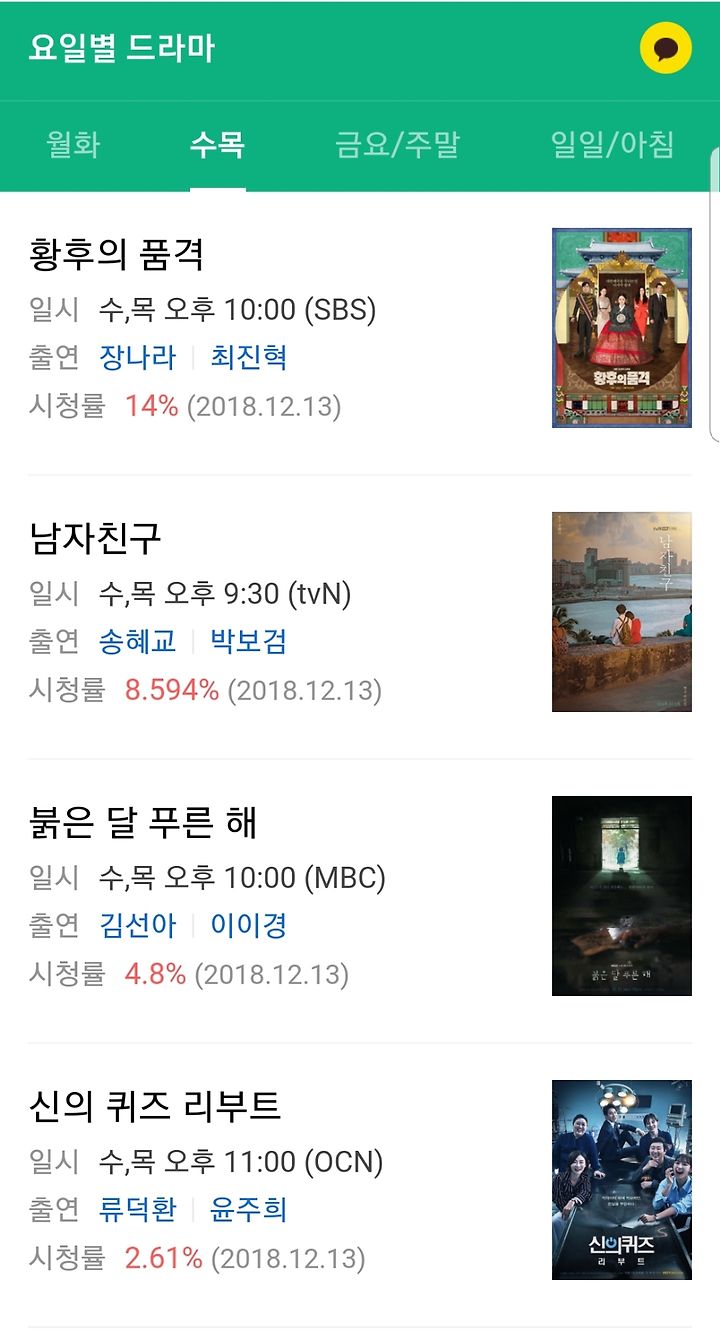View the 황후의 품격 poster

pyautogui.click(x=622, y=328)
